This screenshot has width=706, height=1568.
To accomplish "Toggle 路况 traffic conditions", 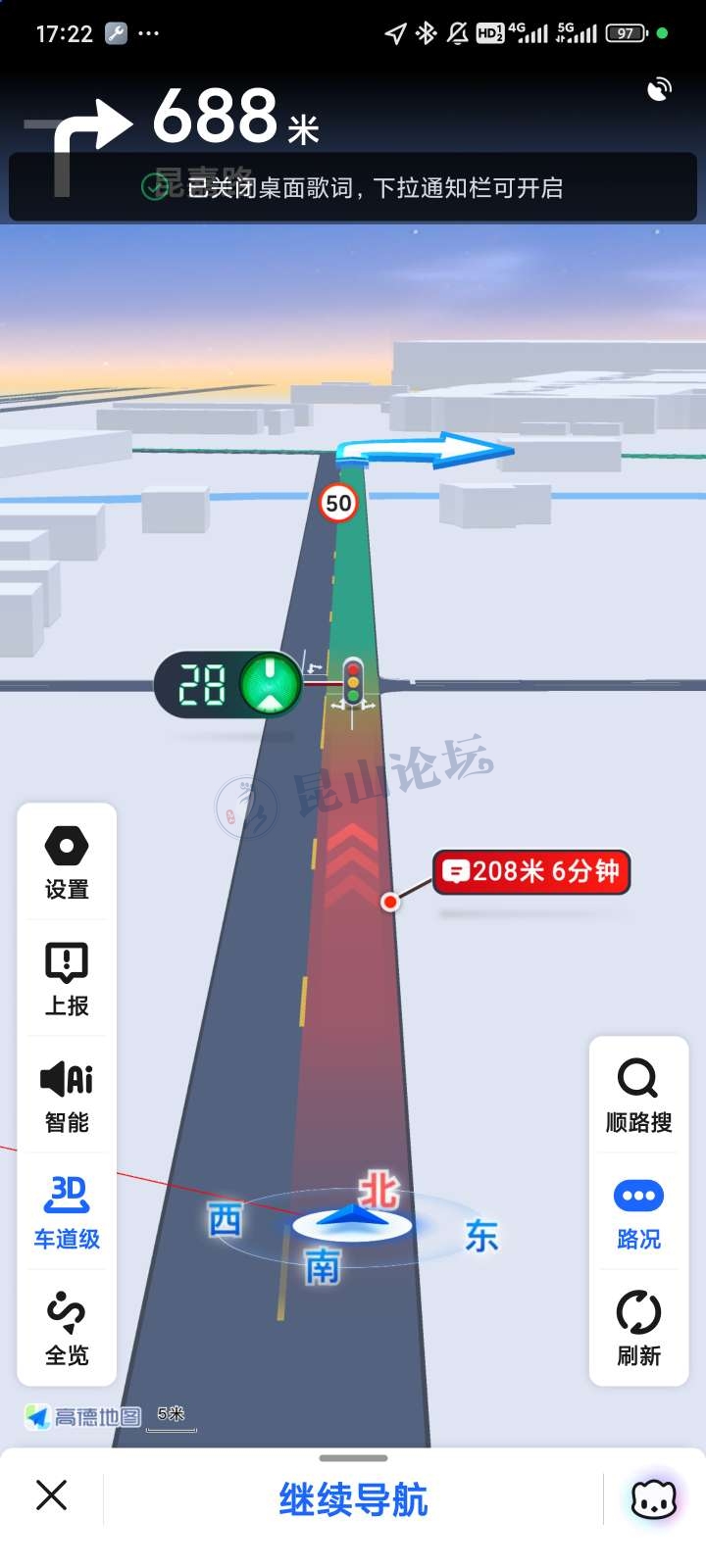I will tap(638, 1211).
